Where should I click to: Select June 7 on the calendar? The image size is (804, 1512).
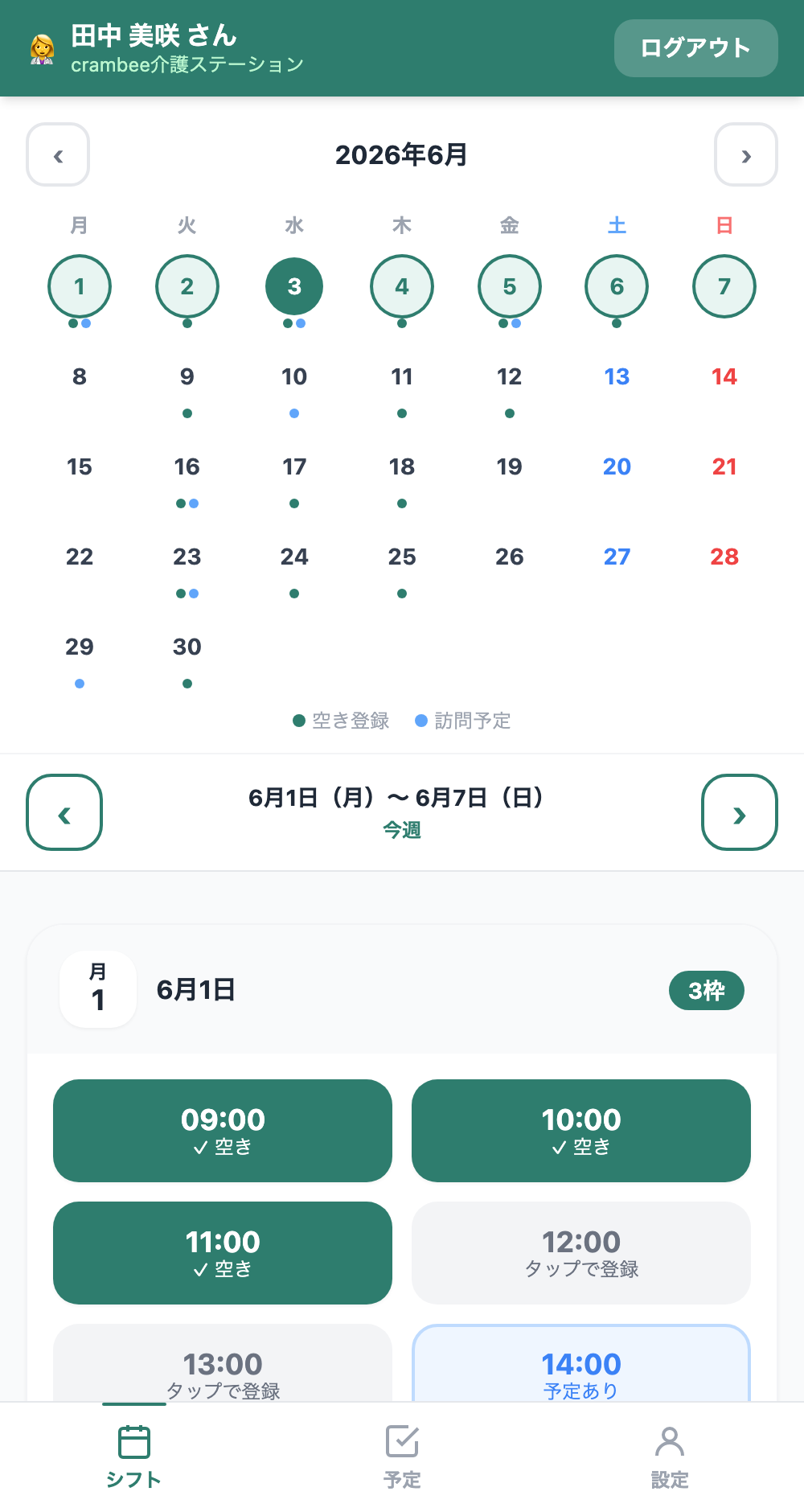724,286
